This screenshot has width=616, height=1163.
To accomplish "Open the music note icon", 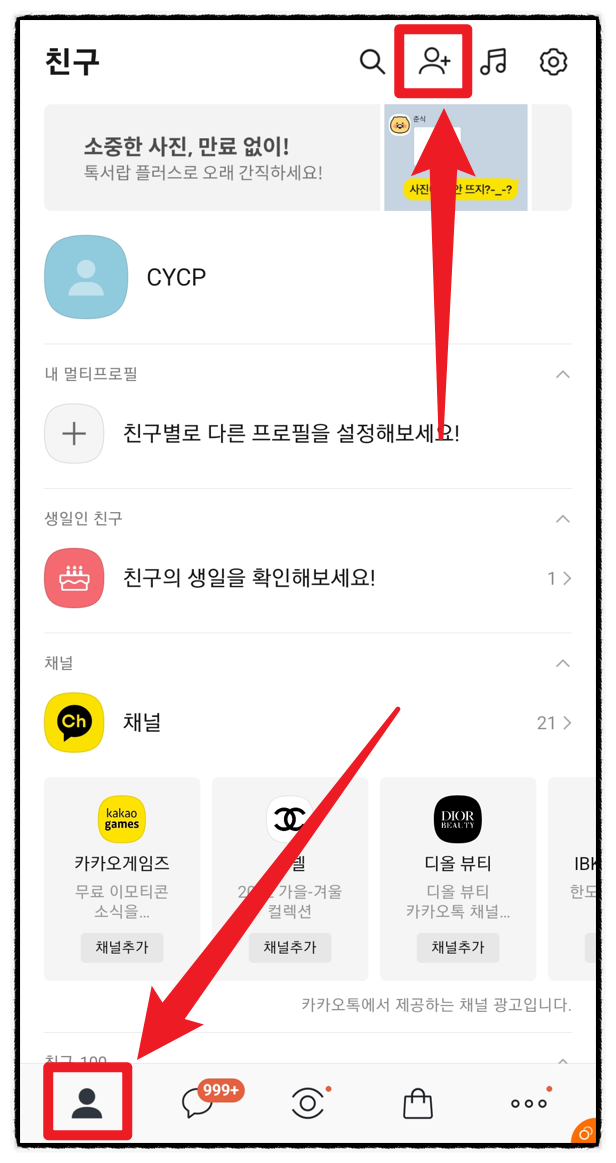I will 493,62.
